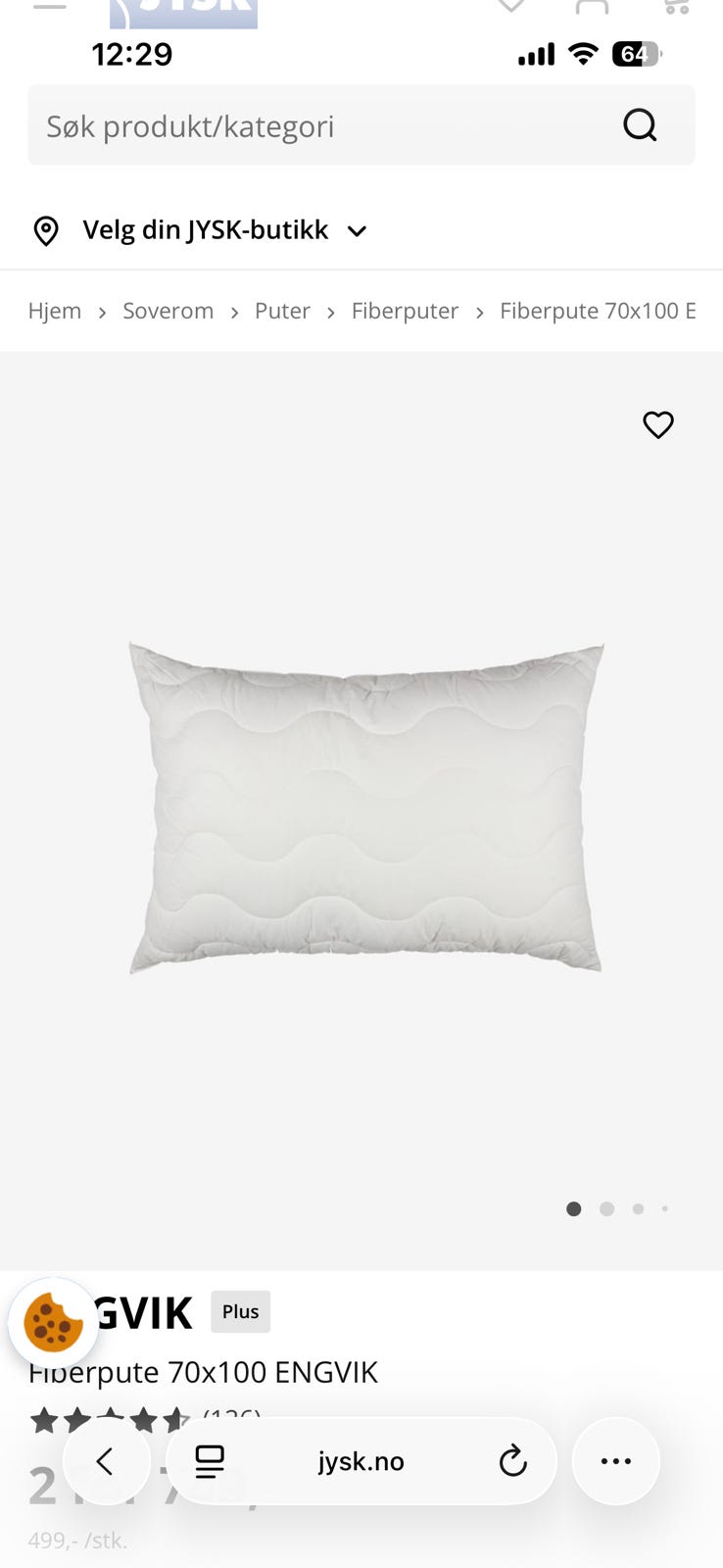Screen dimensions: 723x1568
Task: Tap the jysk.no address bar
Action: coord(361,1461)
